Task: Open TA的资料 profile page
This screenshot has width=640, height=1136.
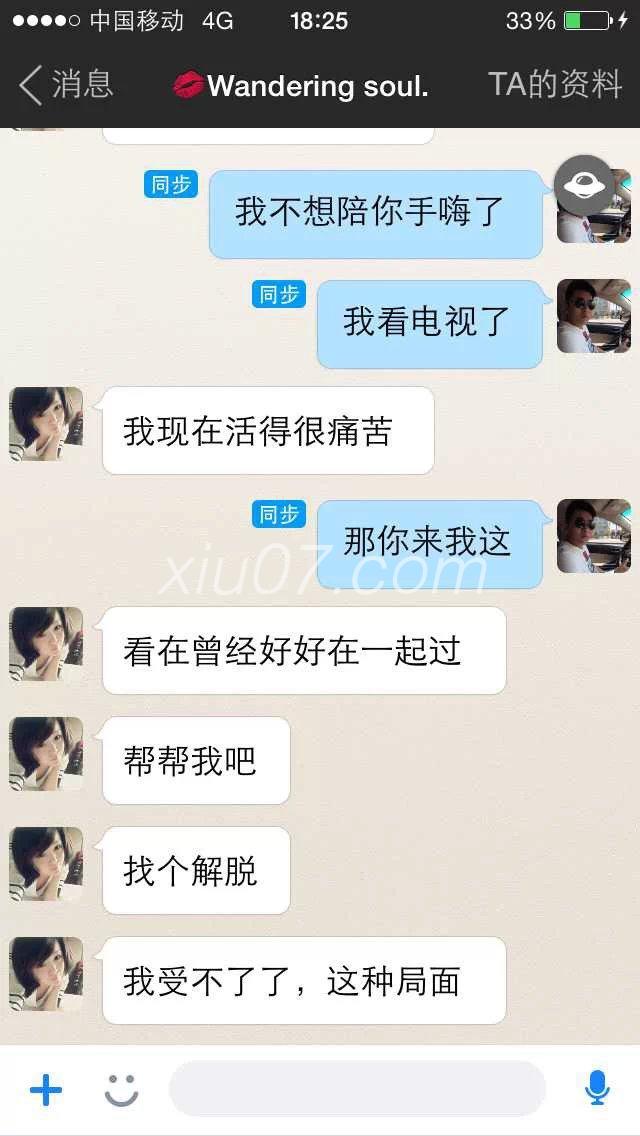Action: pos(555,85)
